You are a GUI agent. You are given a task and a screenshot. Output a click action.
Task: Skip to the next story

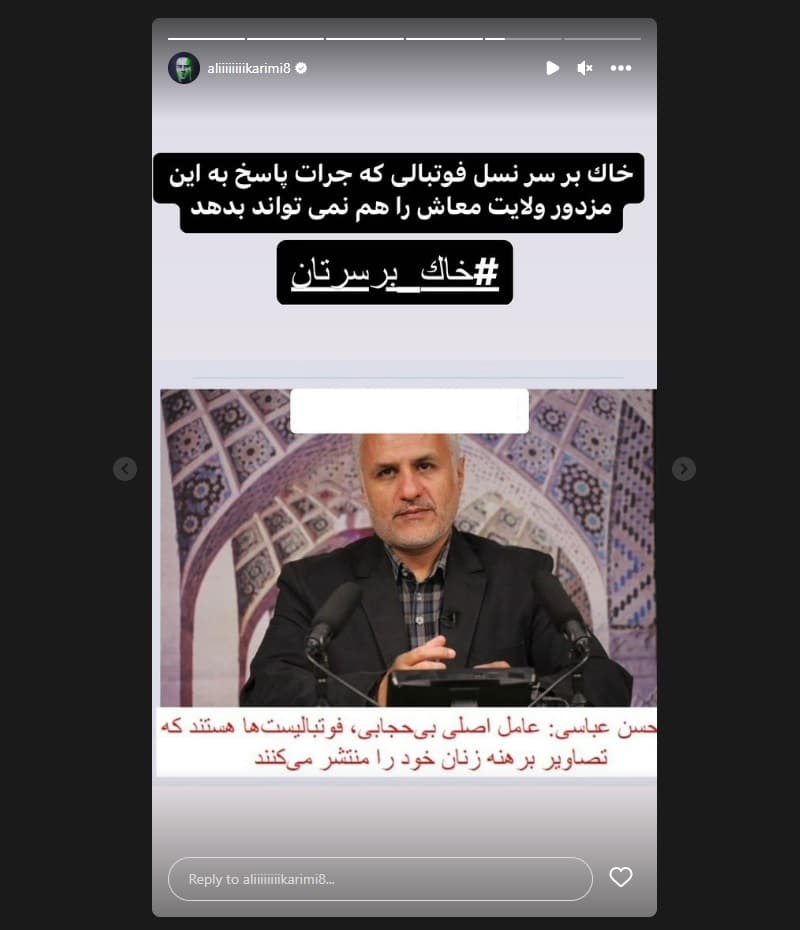684,468
